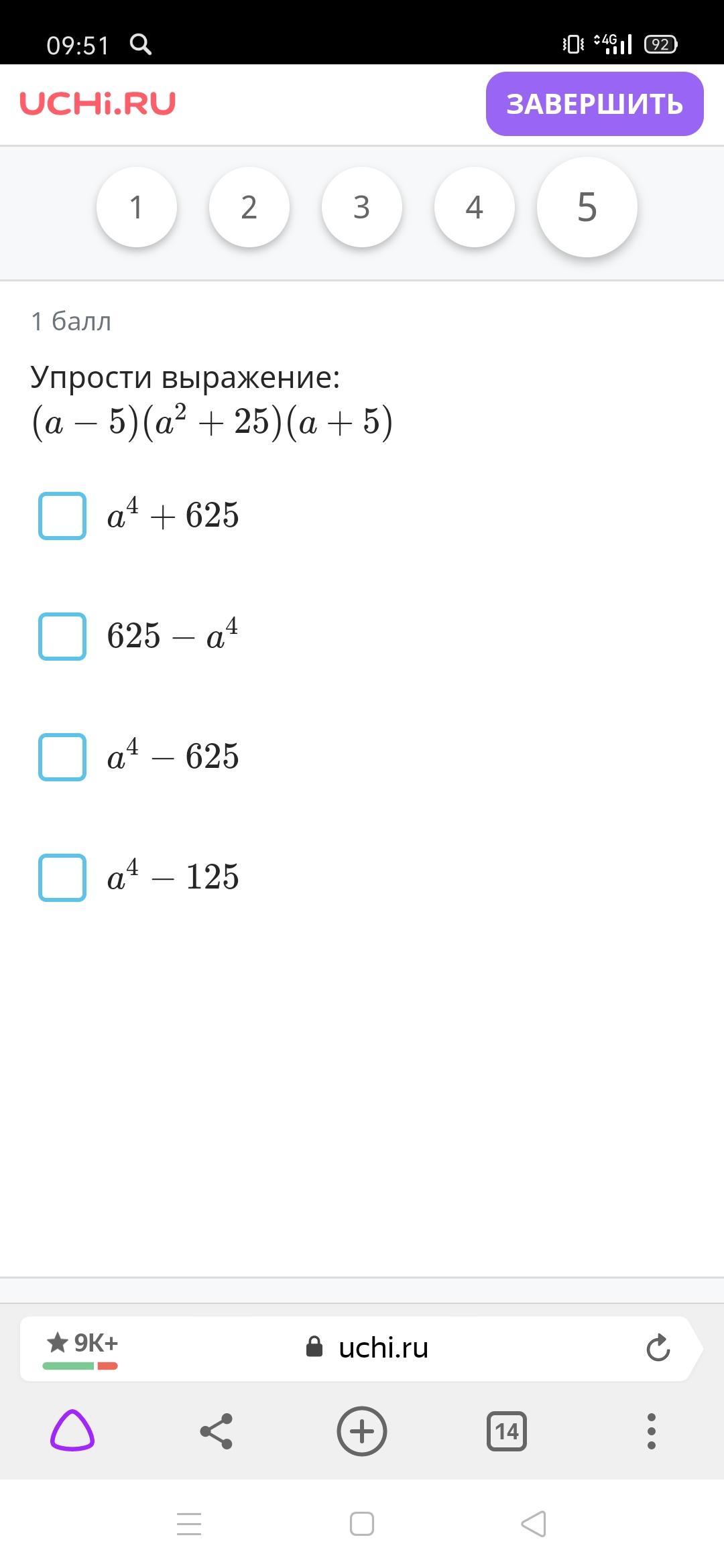Screen dimensions: 724x1568
Task: Open the 9K+ site rating badge
Action: [81, 1348]
